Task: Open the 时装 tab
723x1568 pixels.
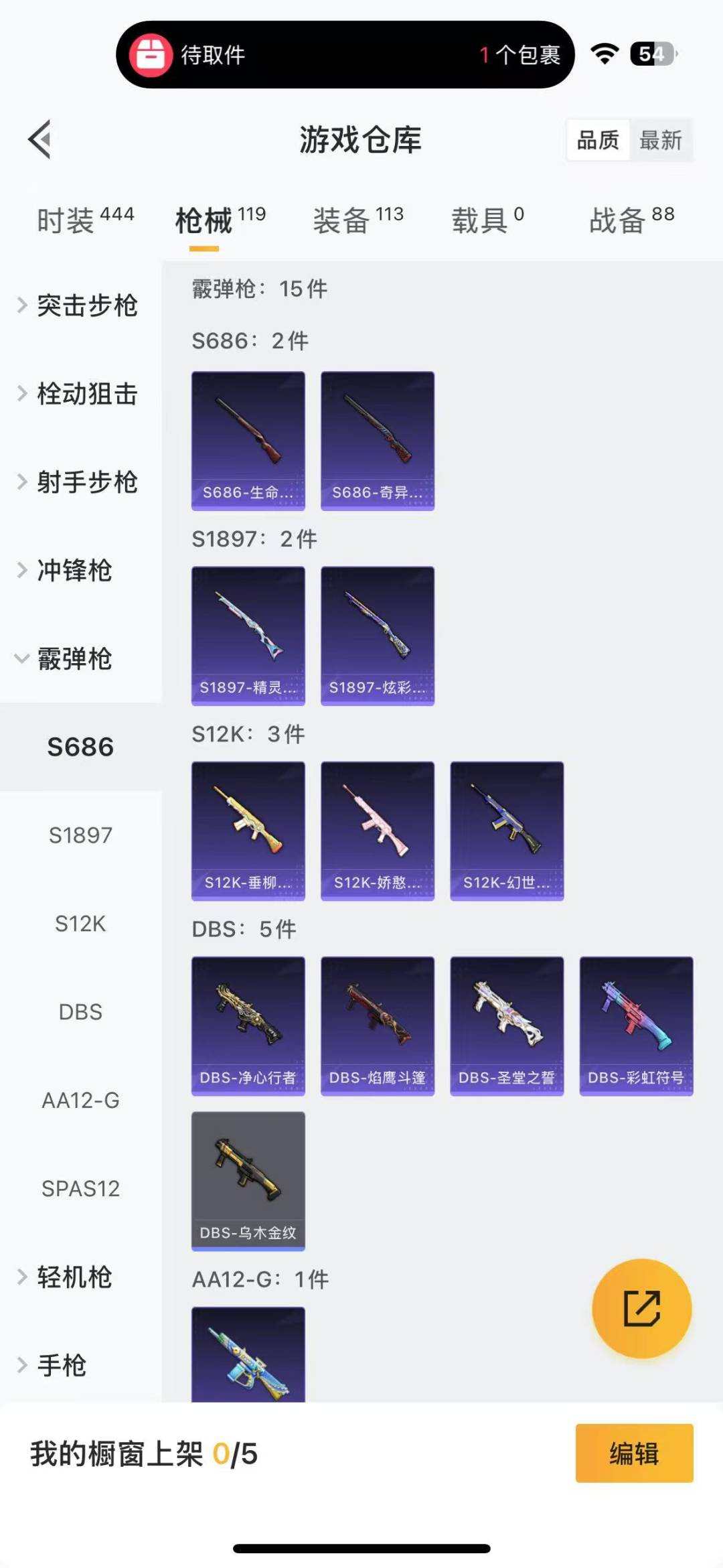Action: tap(67, 218)
